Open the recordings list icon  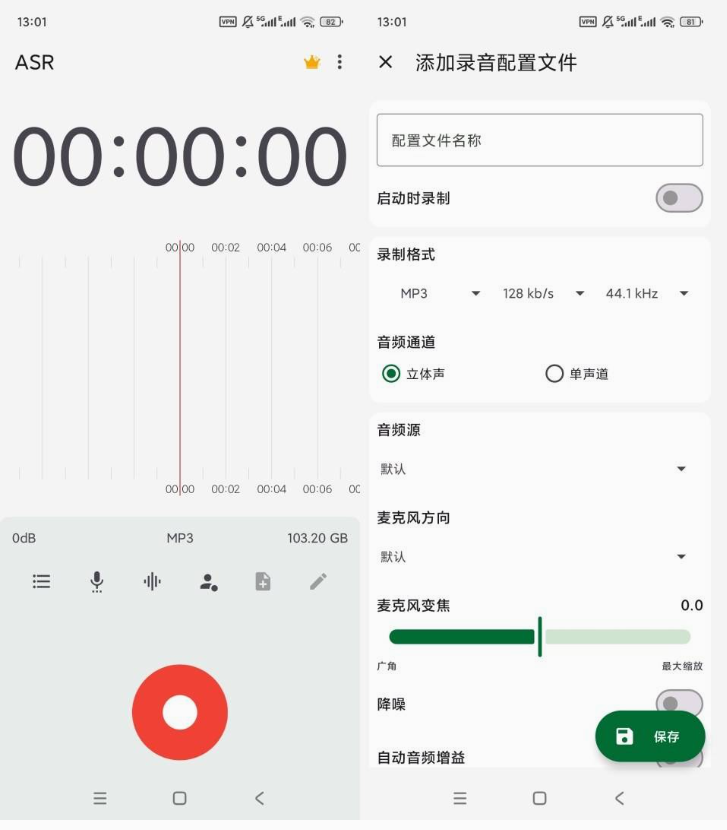(41, 581)
